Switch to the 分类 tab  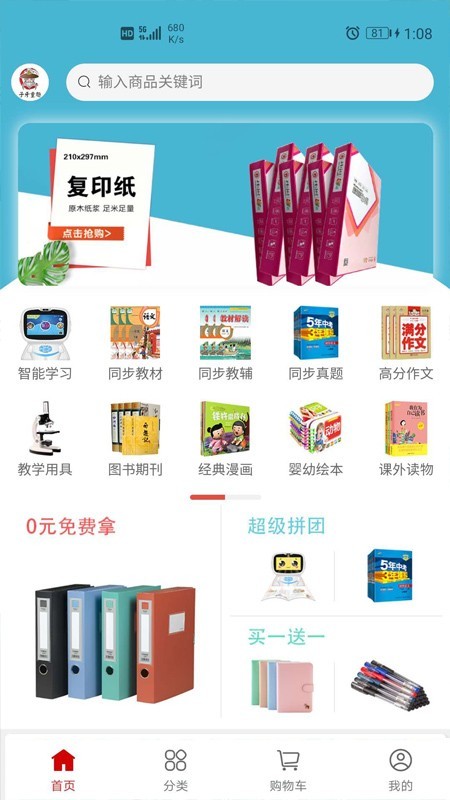coord(176,770)
